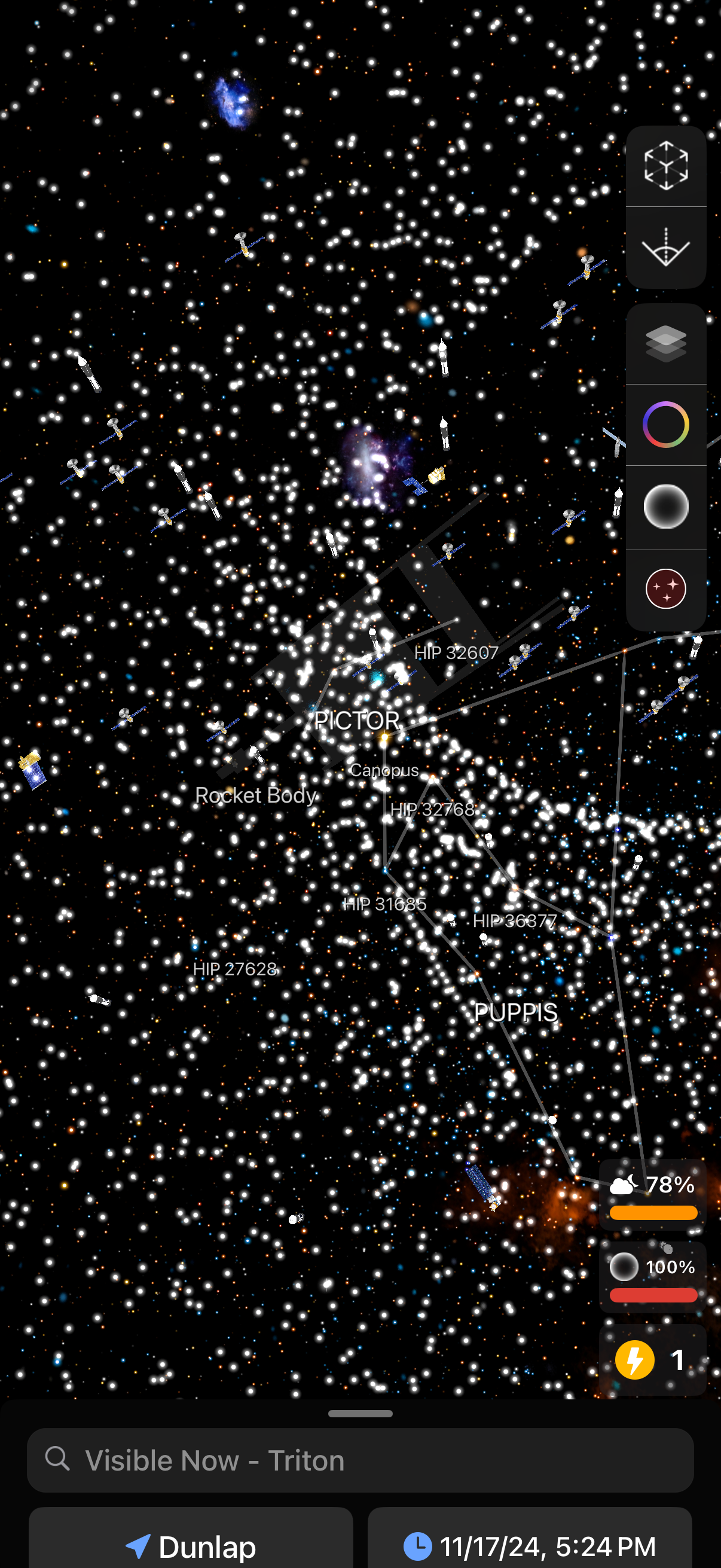This screenshot has width=721, height=1568.
Task: Tap the search magnifier in the search bar
Action: tap(57, 1460)
